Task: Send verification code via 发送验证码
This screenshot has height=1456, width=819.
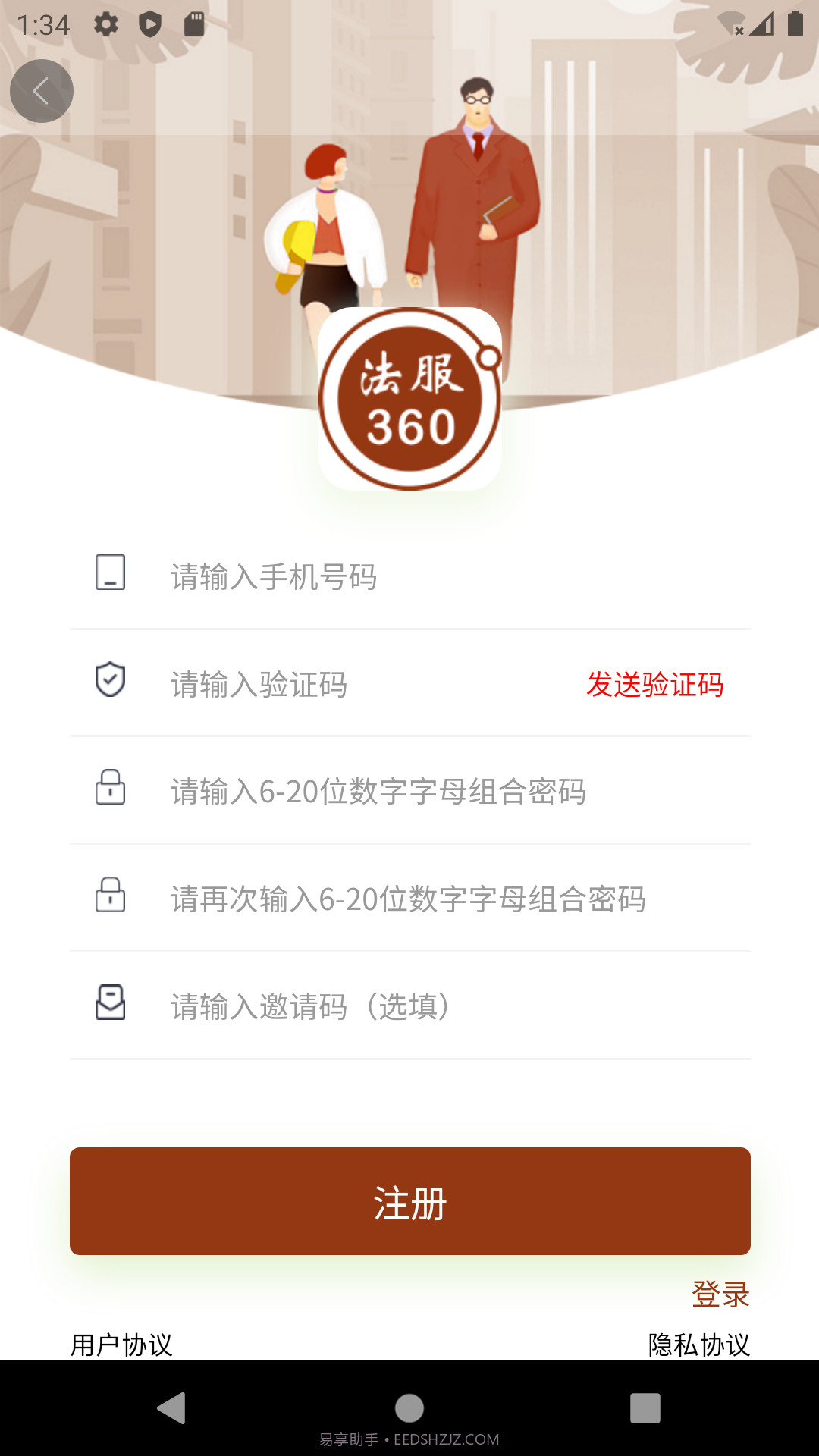Action: [655, 684]
